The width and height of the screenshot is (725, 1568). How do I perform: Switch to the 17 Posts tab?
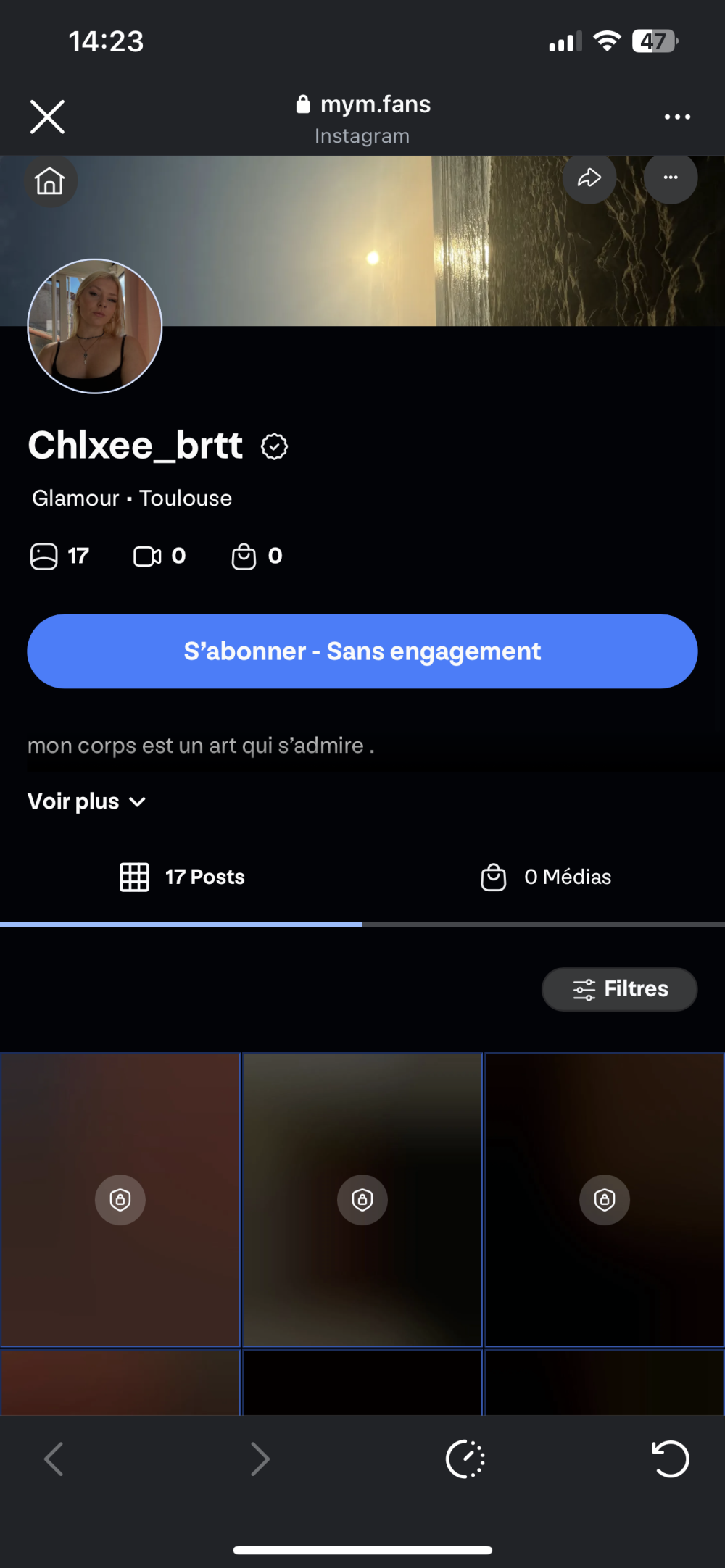click(x=183, y=877)
